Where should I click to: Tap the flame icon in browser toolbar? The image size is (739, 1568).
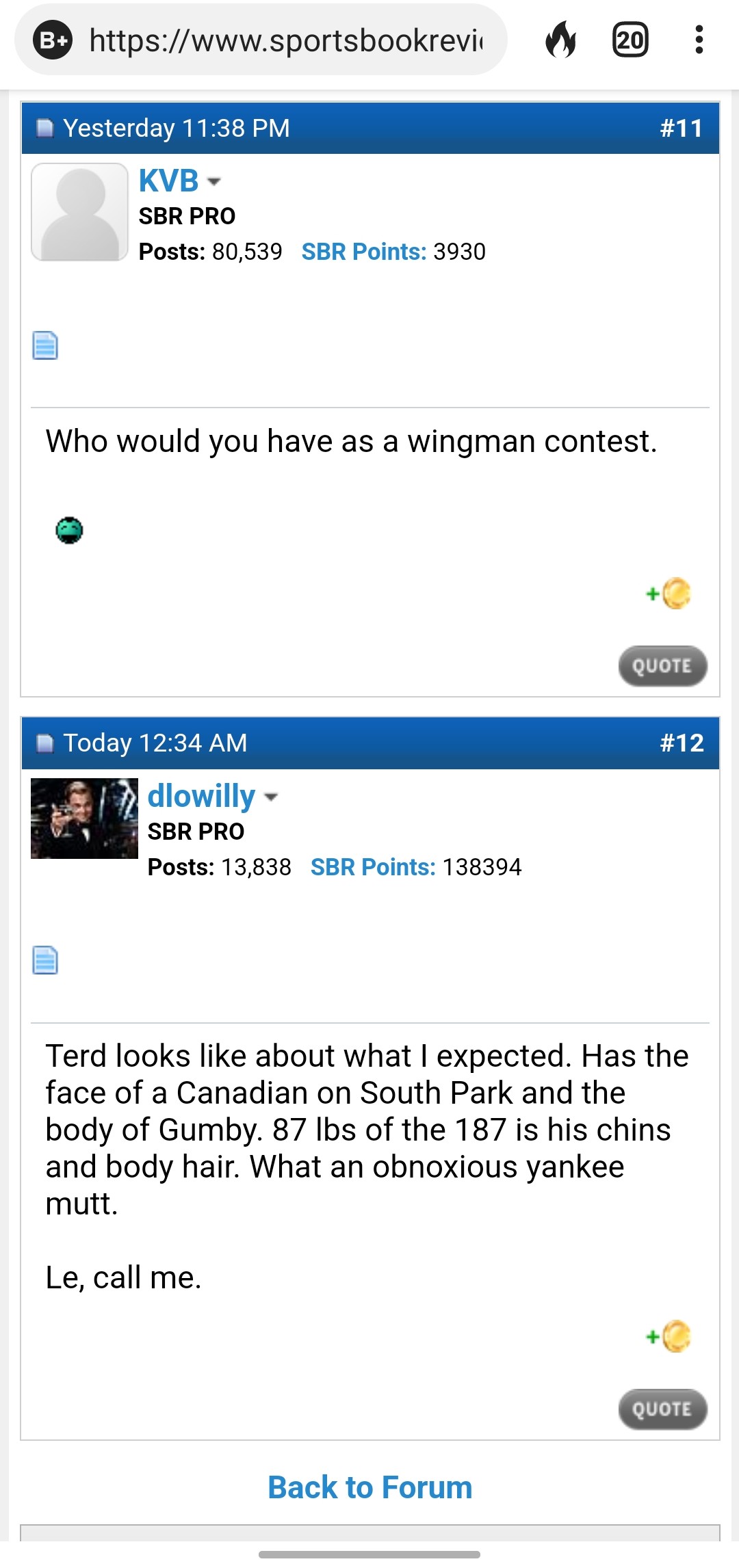560,40
